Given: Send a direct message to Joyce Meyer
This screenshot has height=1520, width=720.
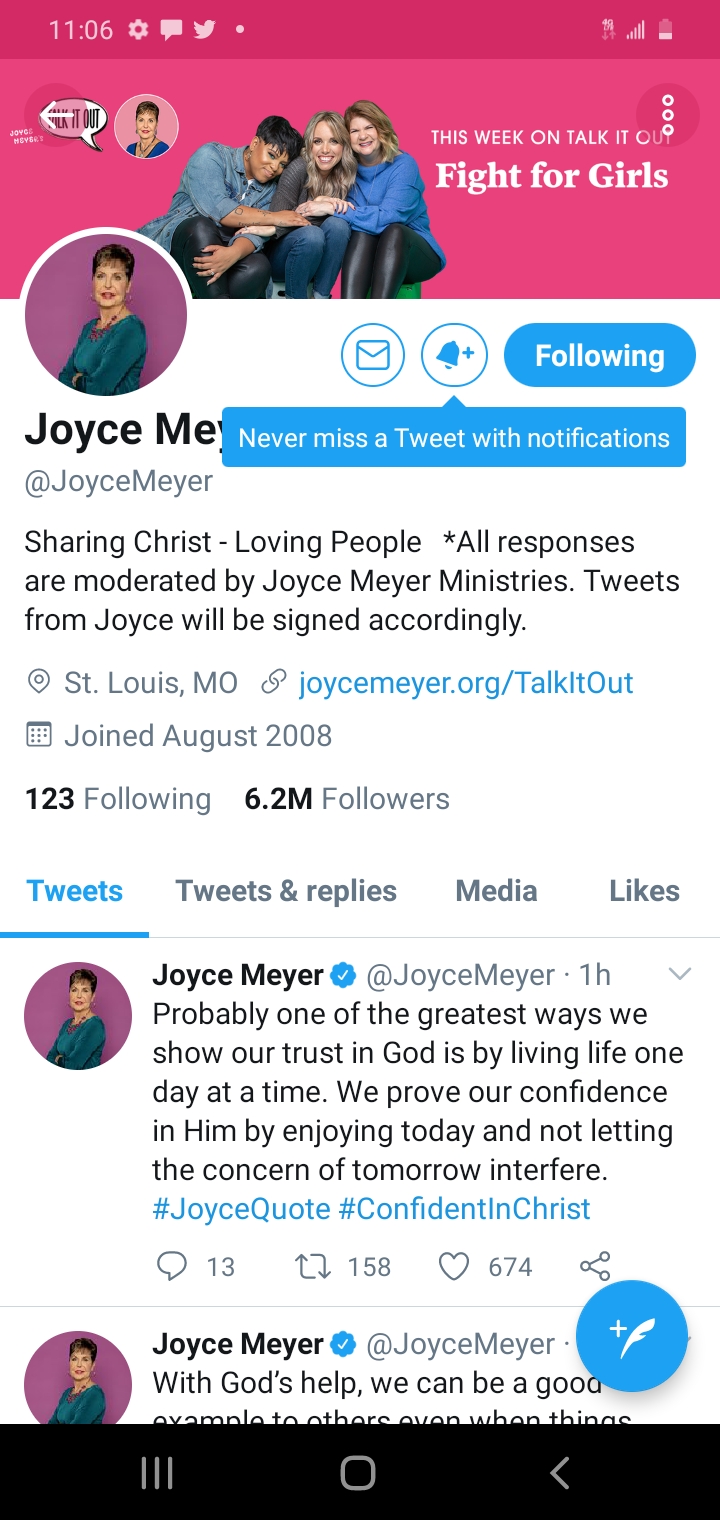Looking at the screenshot, I should (373, 355).
